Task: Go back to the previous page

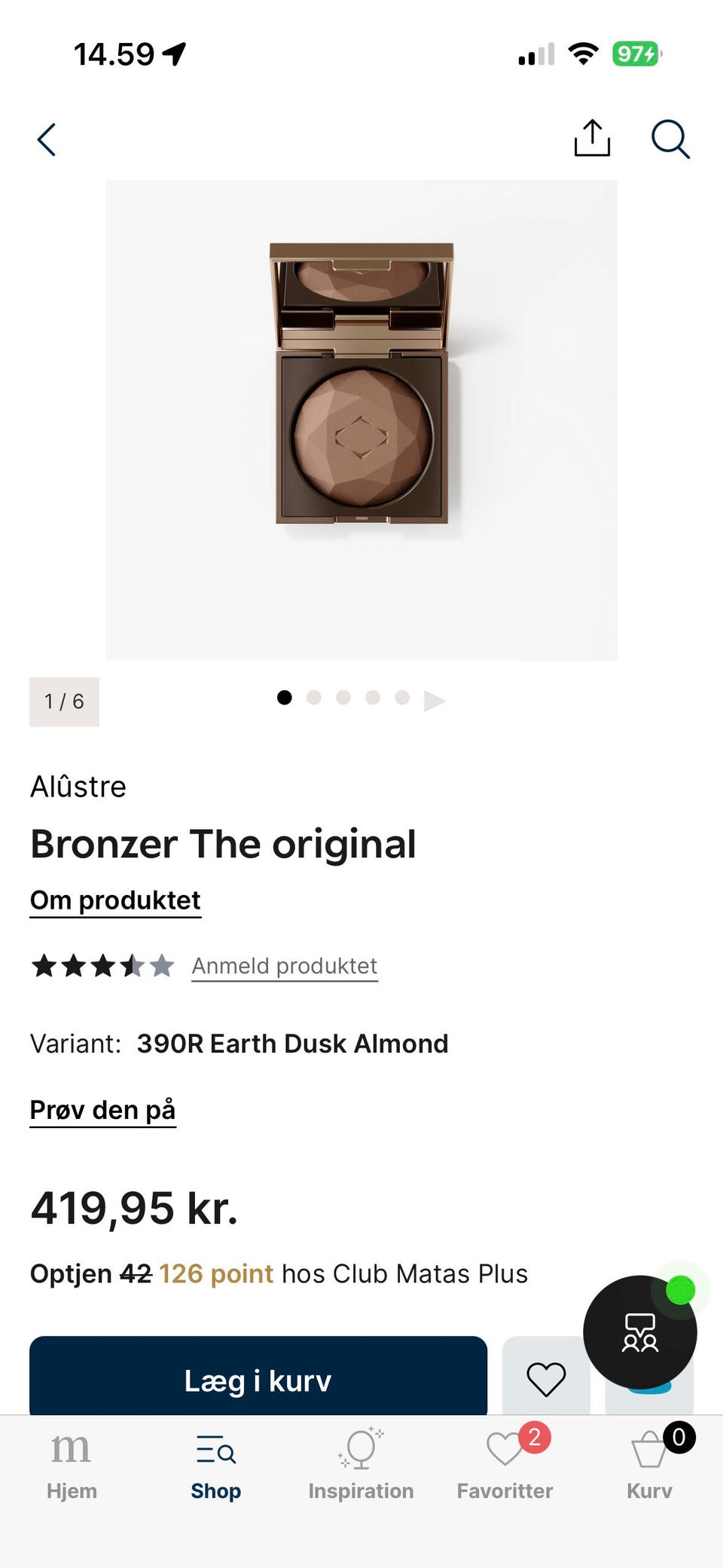Action: 47,139
